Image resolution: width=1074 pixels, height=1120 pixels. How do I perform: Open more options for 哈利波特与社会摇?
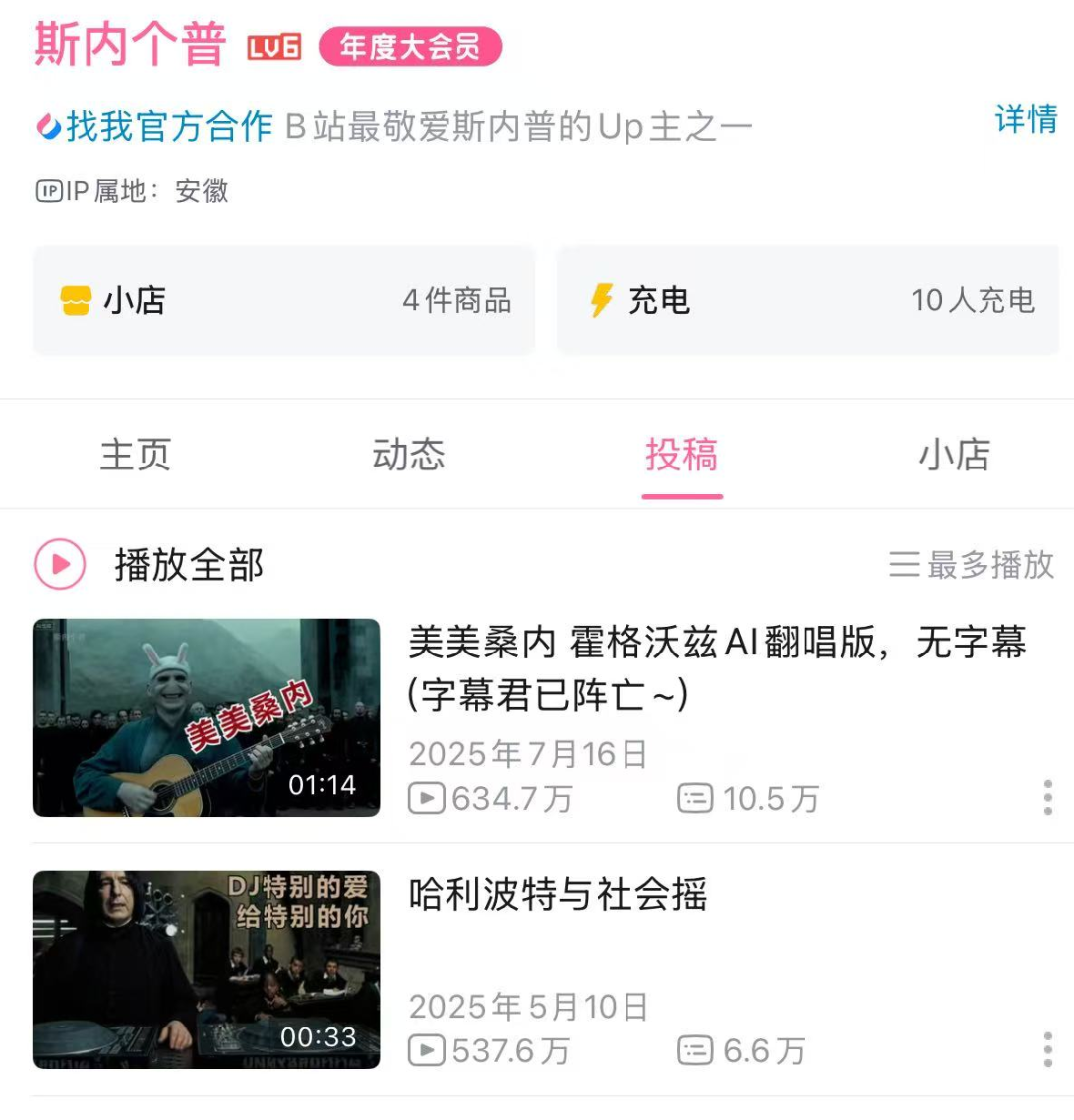coord(1047,1050)
